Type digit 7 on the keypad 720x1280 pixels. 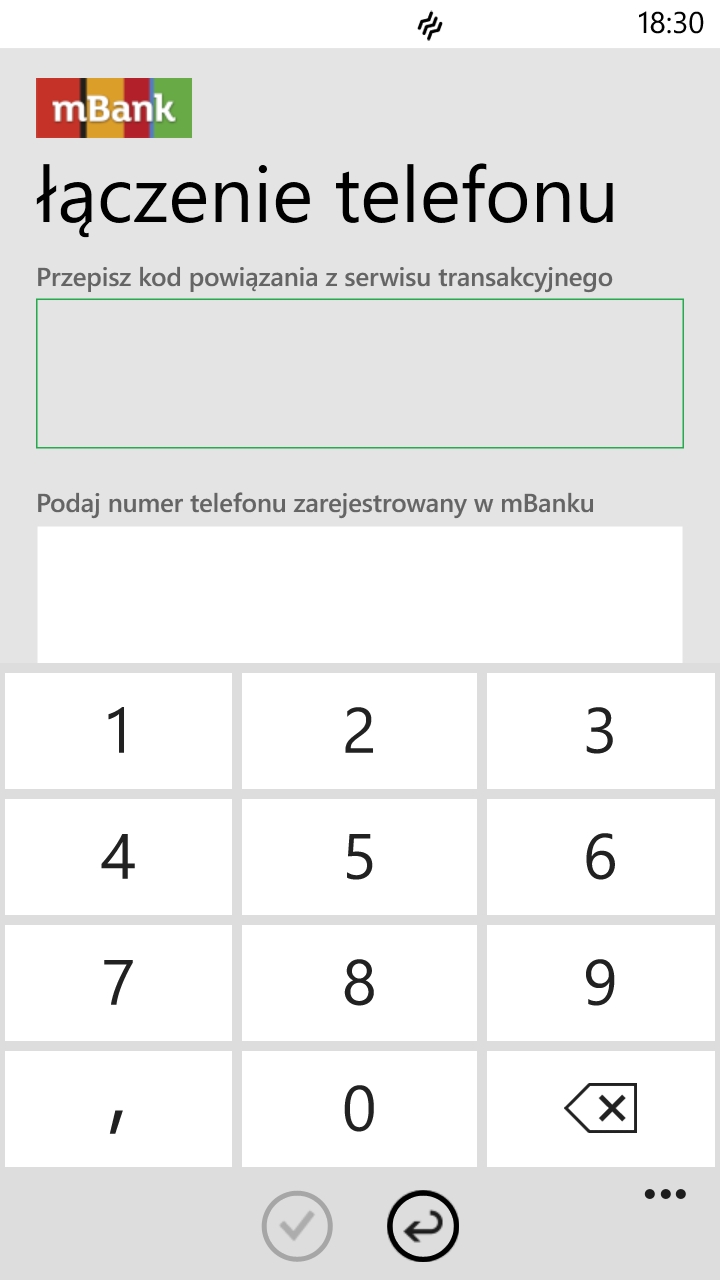118,983
